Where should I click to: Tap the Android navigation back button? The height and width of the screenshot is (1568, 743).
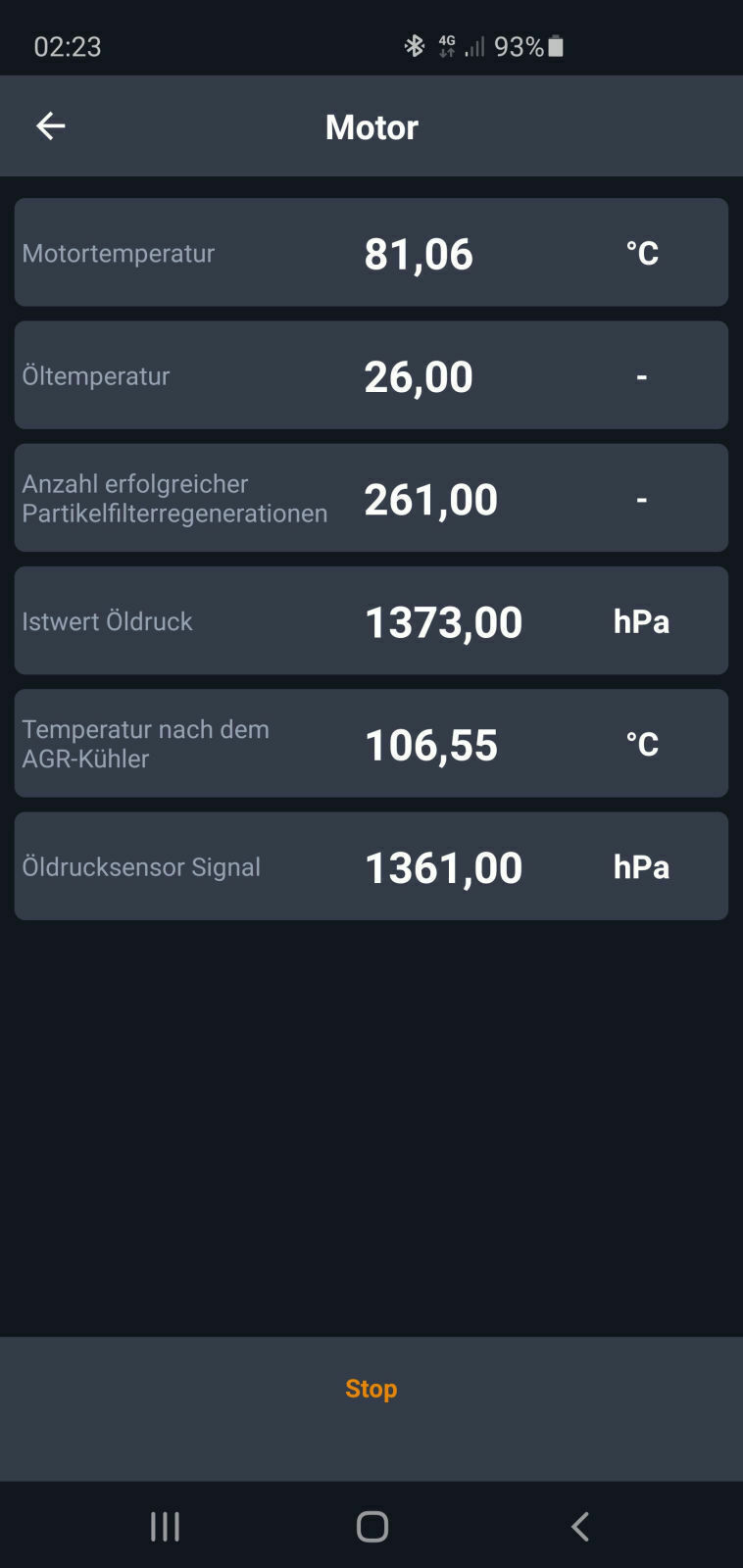pyautogui.click(x=579, y=1525)
